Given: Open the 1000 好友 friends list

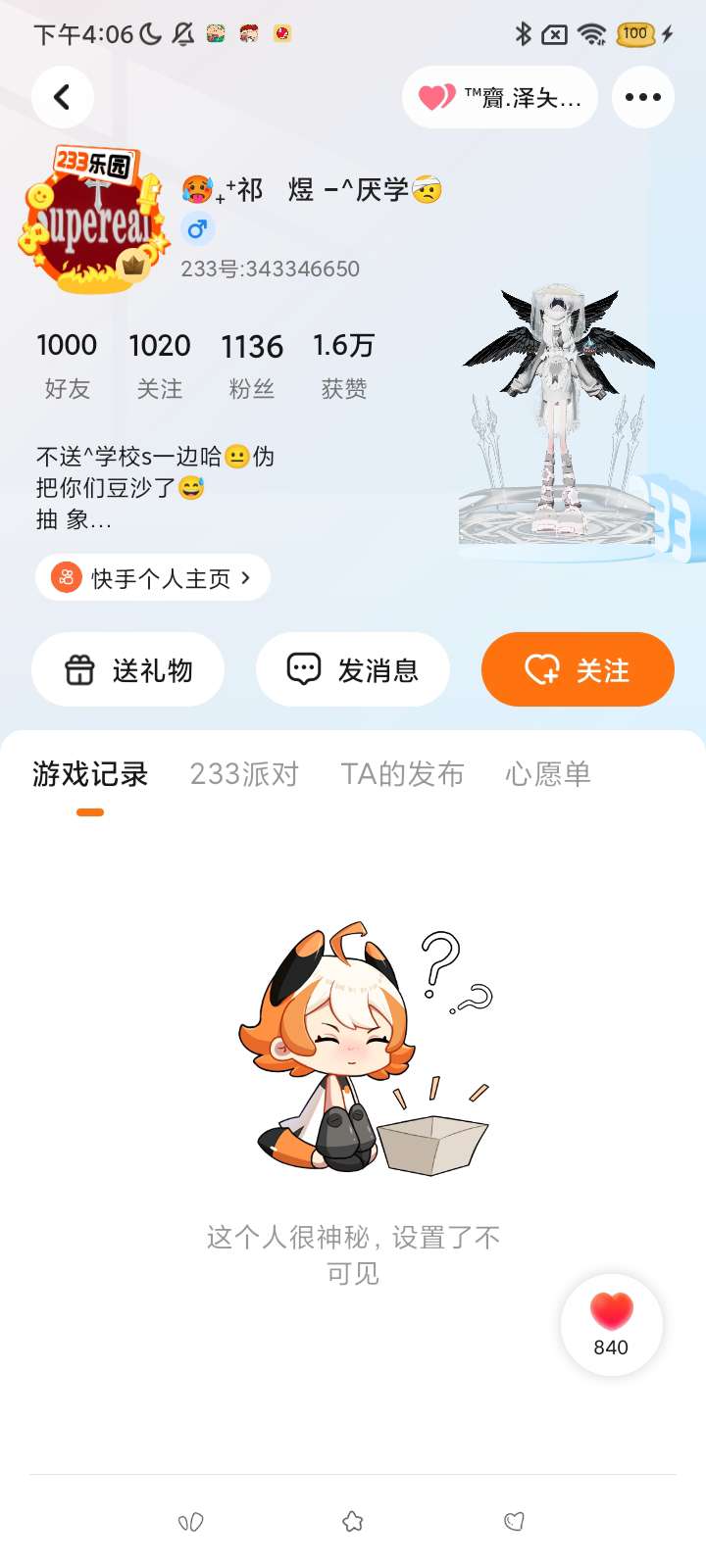Looking at the screenshot, I should pos(67,365).
